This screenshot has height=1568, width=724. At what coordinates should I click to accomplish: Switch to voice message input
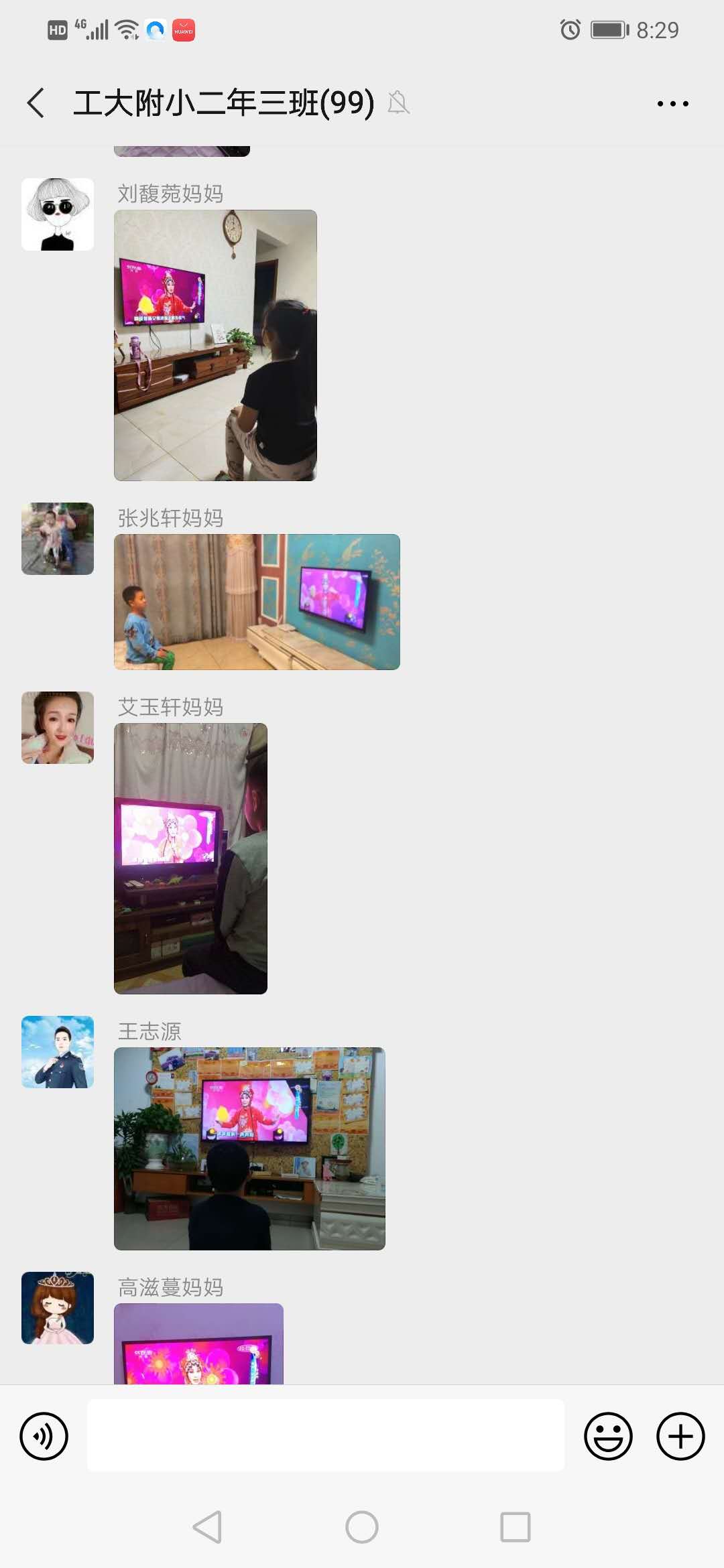[44, 1436]
